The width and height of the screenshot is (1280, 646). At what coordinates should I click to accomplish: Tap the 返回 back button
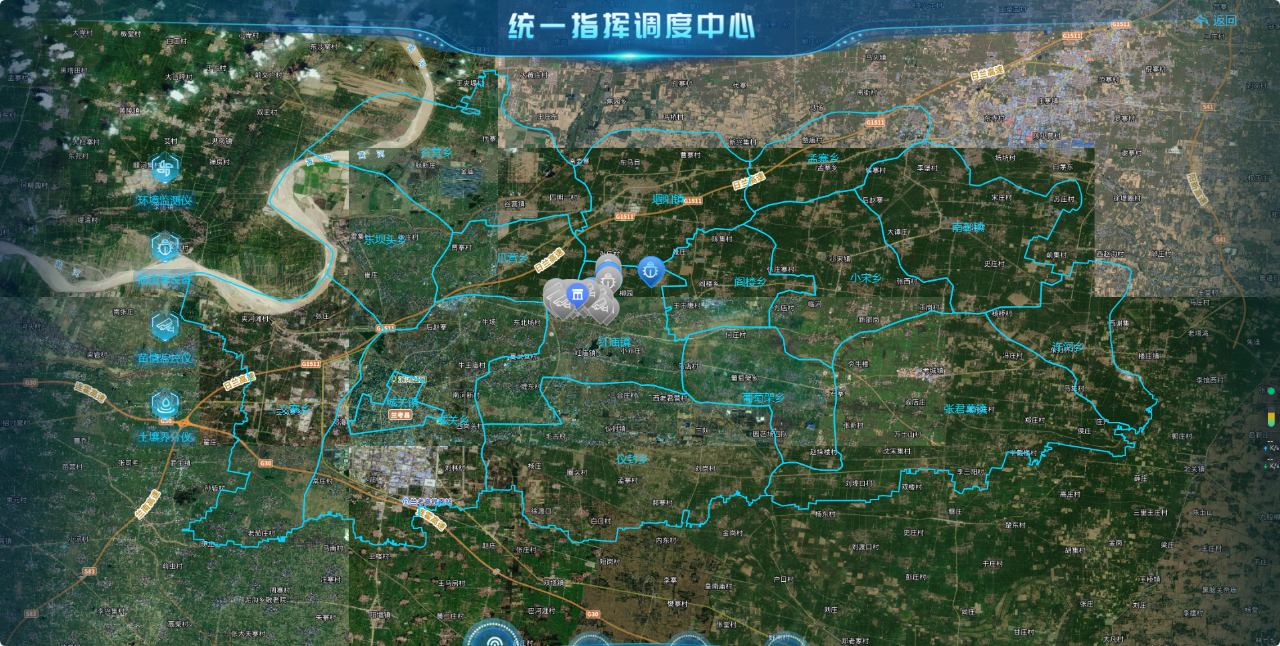[x=1215, y=20]
